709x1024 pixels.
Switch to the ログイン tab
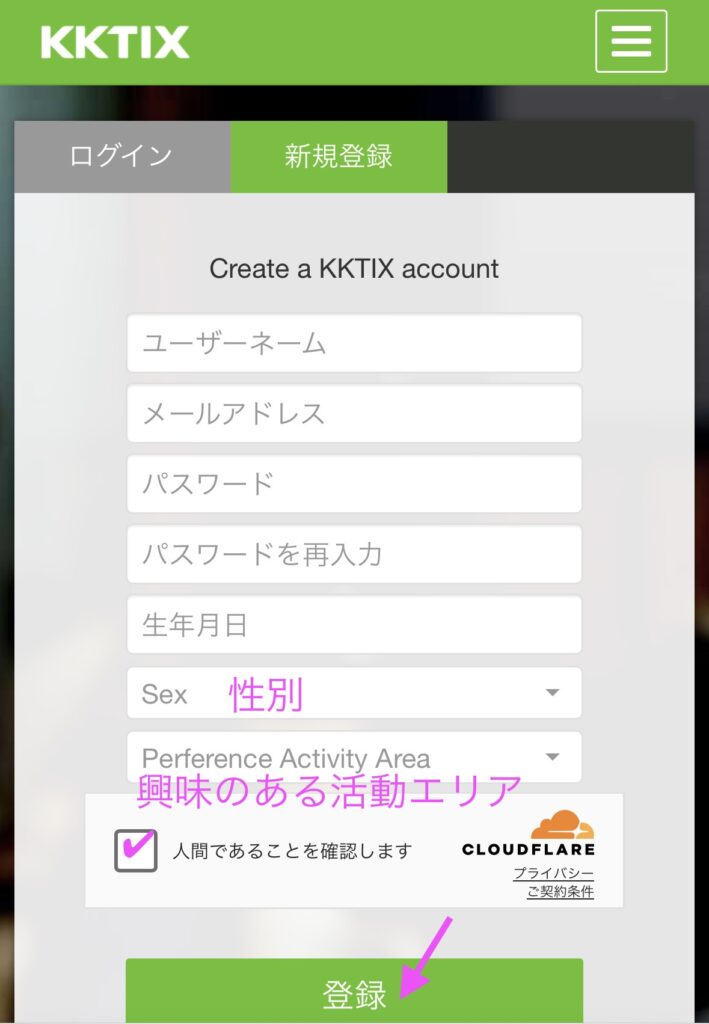122,157
